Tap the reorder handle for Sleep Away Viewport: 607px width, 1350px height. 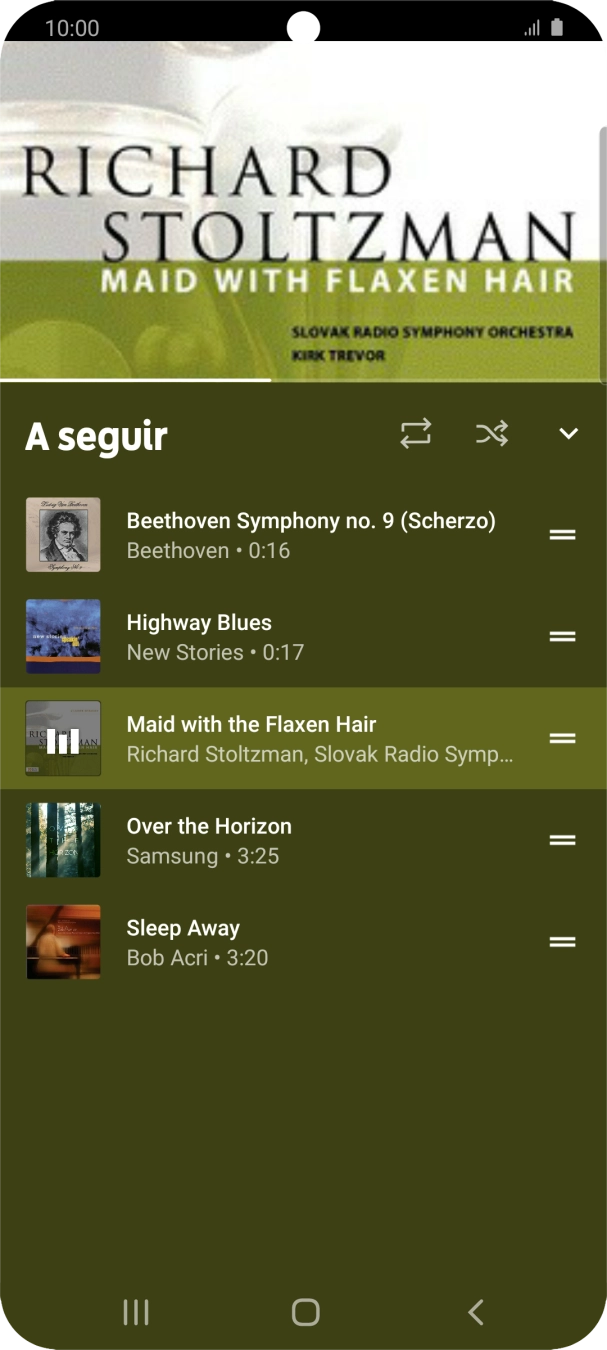(562, 942)
